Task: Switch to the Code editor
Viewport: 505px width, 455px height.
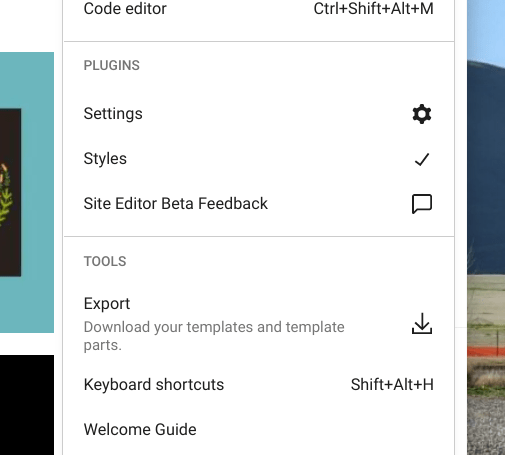Action: click(x=259, y=9)
